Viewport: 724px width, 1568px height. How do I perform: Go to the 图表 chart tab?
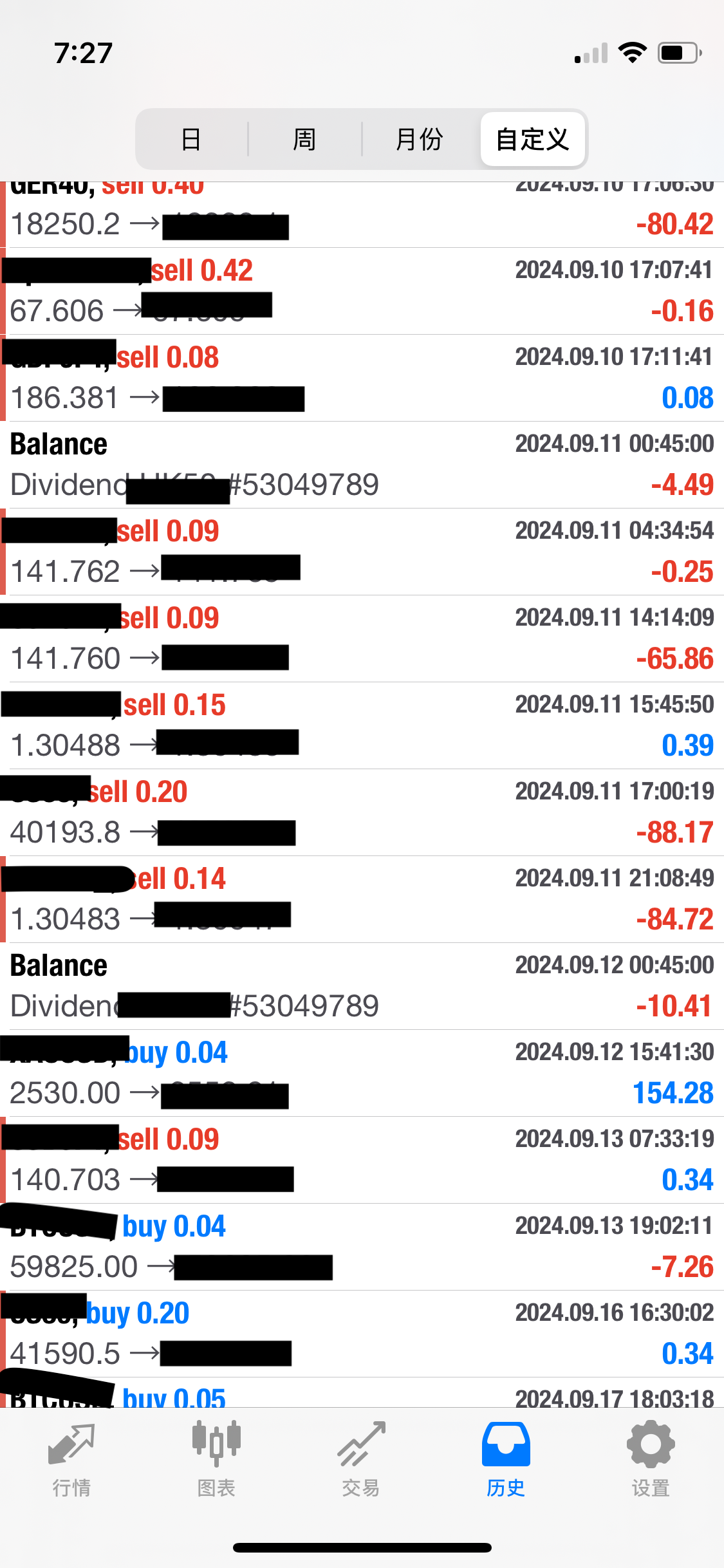tap(216, 1459)
